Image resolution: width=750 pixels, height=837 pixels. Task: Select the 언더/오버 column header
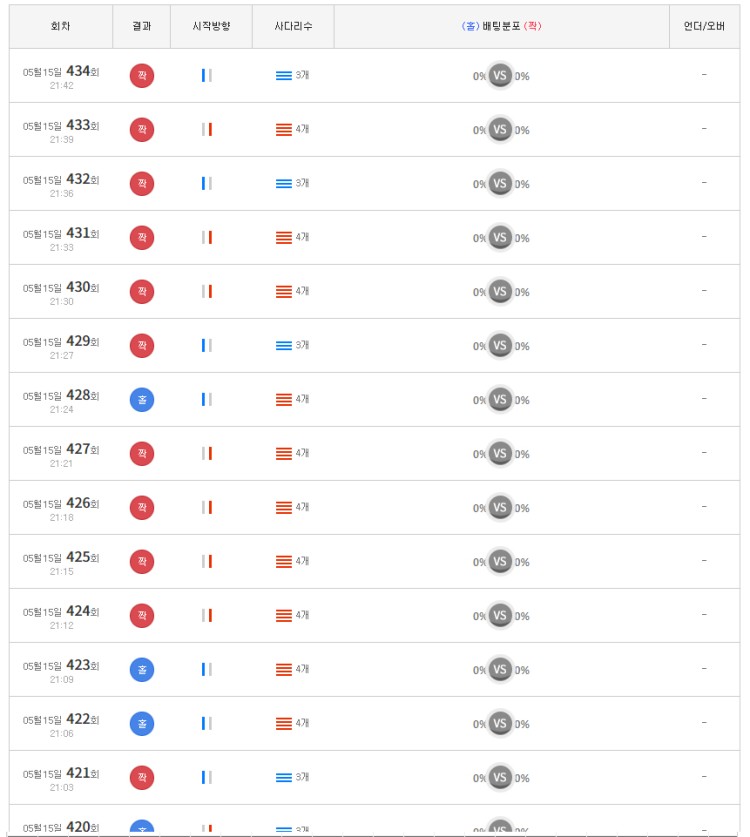pos(705,27)
